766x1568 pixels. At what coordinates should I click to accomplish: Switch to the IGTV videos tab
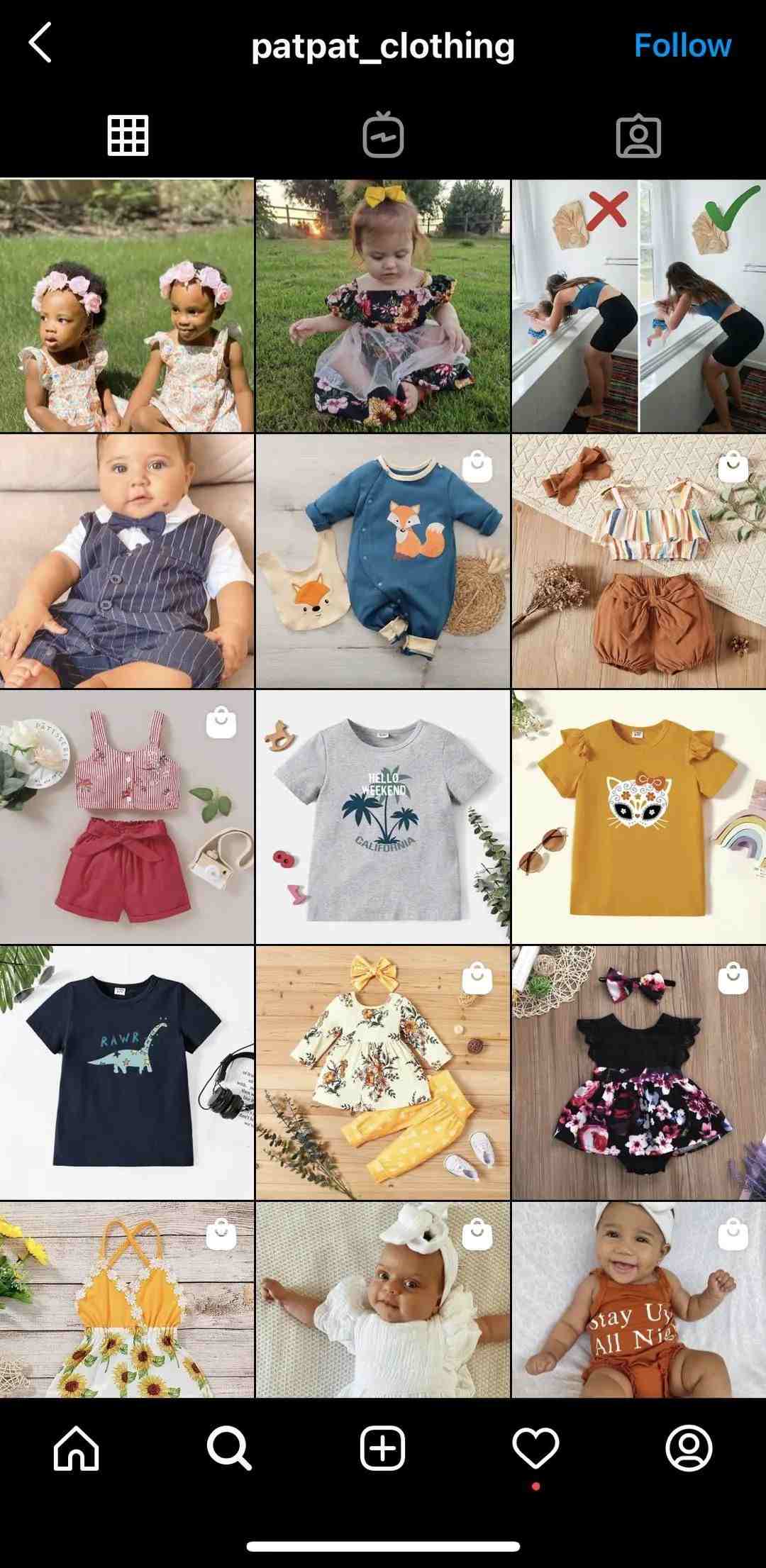point(383,135)
